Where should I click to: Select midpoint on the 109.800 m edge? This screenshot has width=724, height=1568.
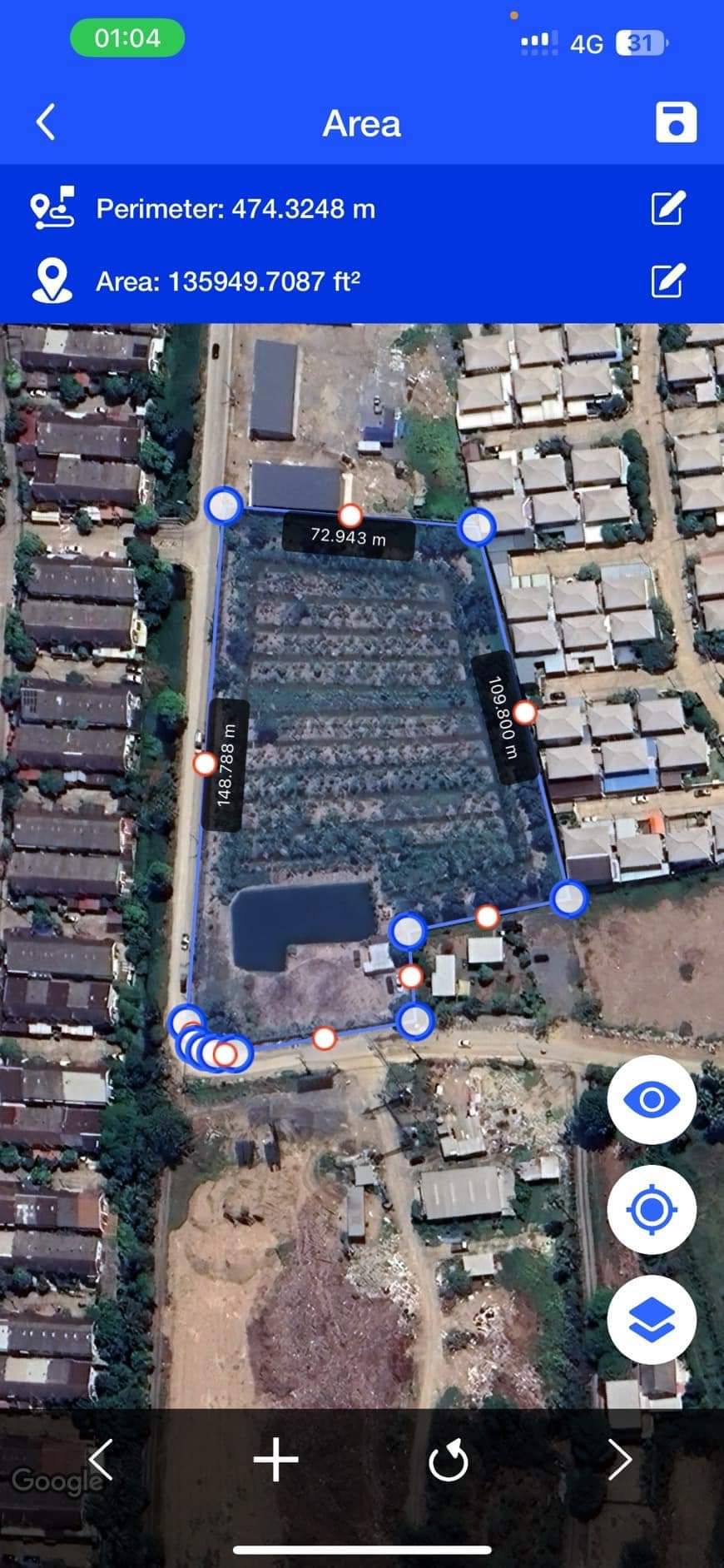[525, 713]
